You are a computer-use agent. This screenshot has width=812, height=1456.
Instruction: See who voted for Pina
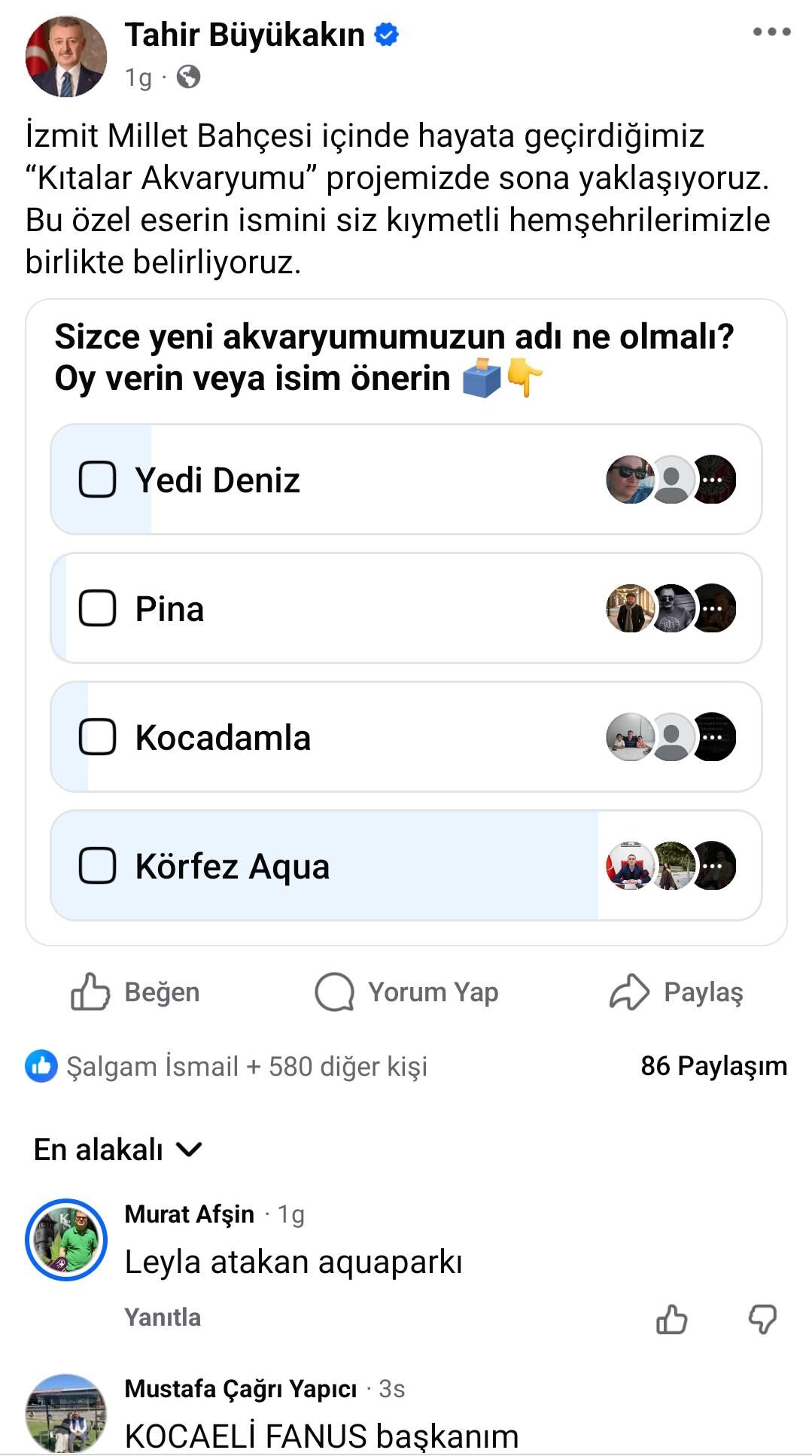(x=671, y=608)
